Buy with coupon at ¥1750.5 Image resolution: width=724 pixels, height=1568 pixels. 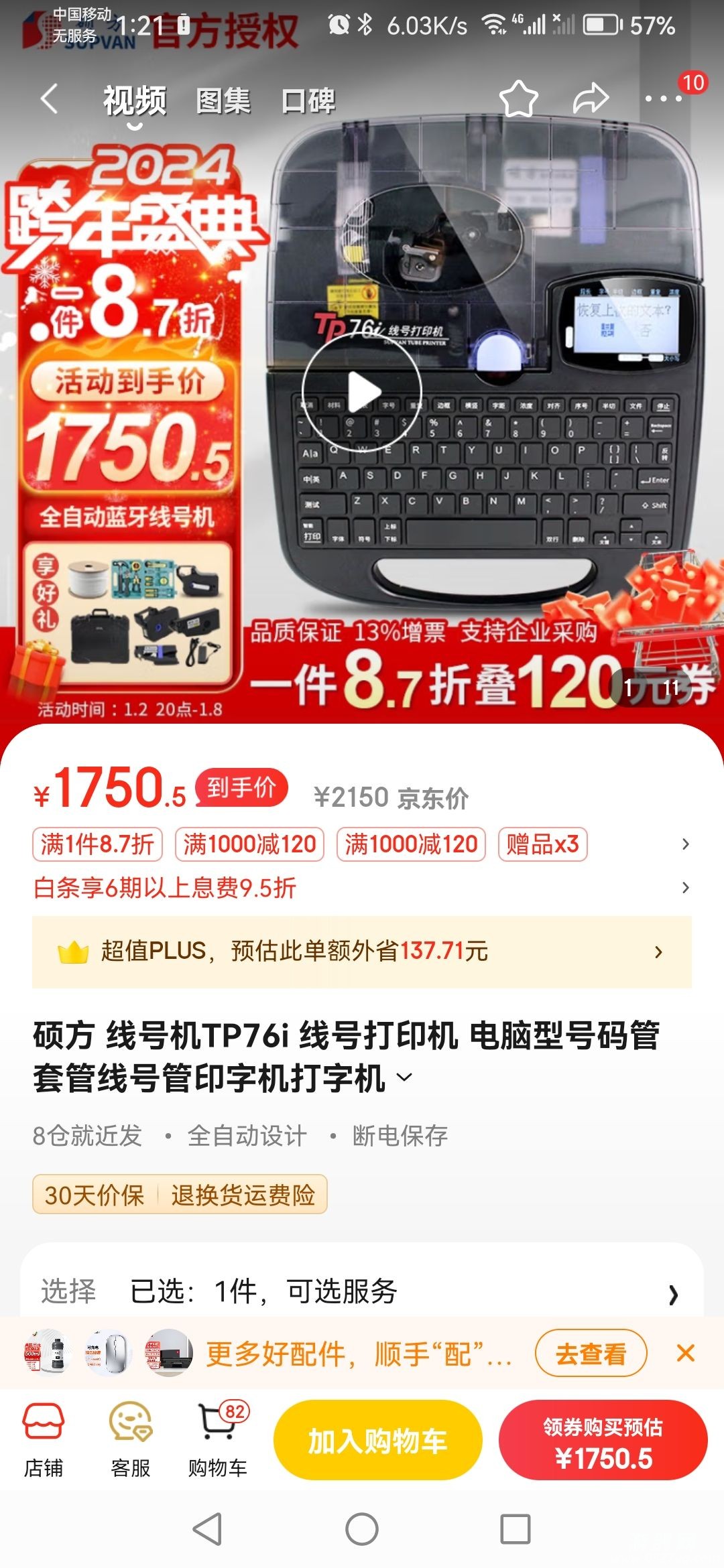coord(603,1441)
